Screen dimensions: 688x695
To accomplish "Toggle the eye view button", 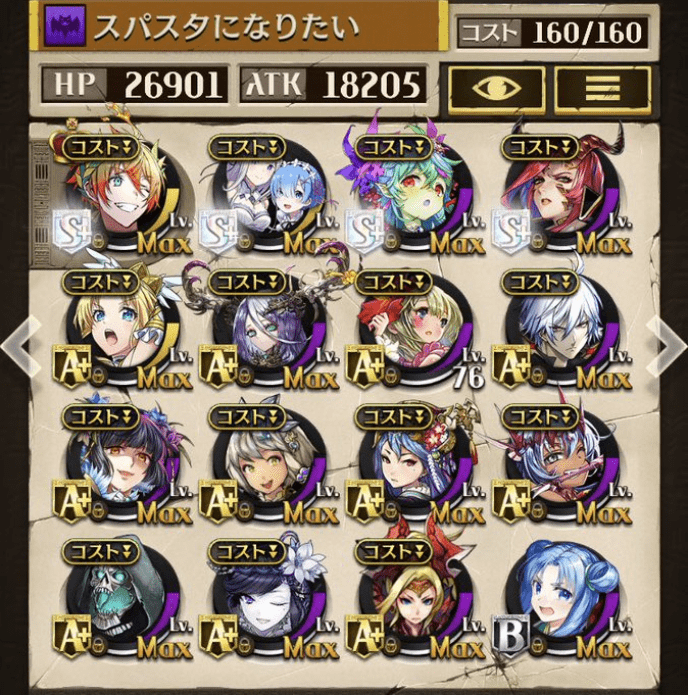I will (495, 87).
